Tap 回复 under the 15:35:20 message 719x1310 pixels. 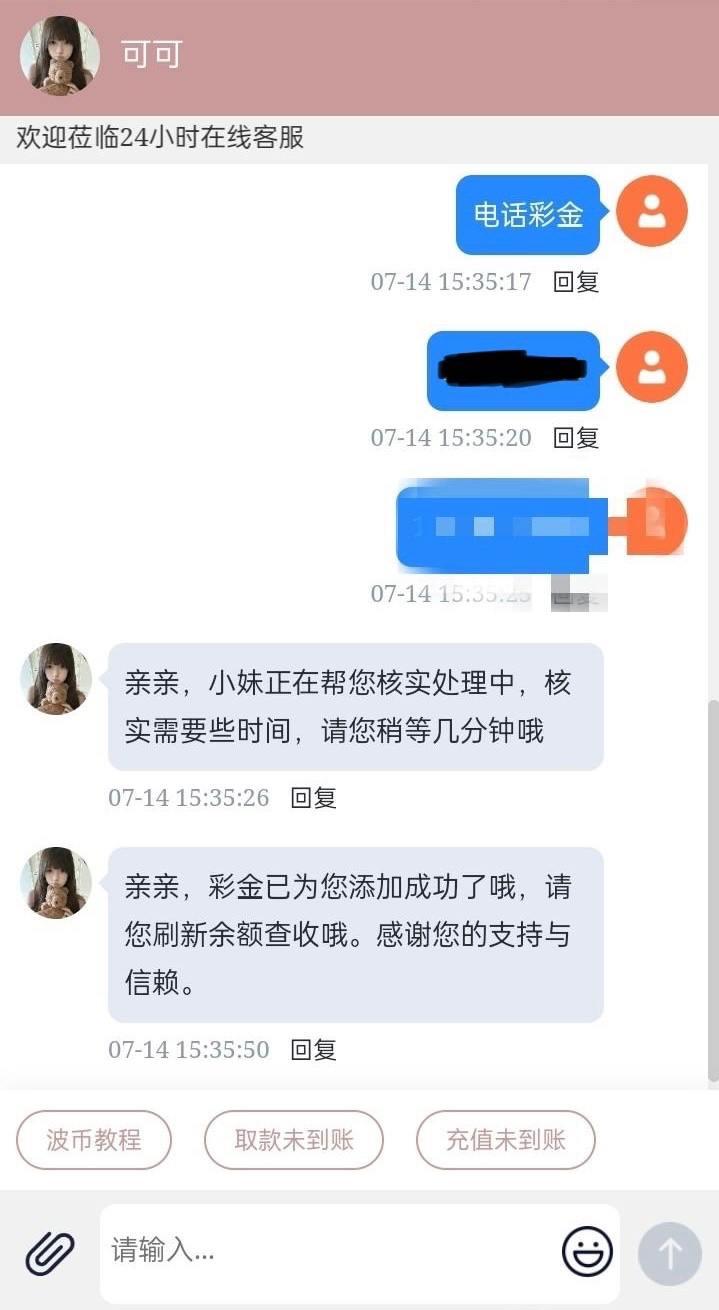click(576, 437)
